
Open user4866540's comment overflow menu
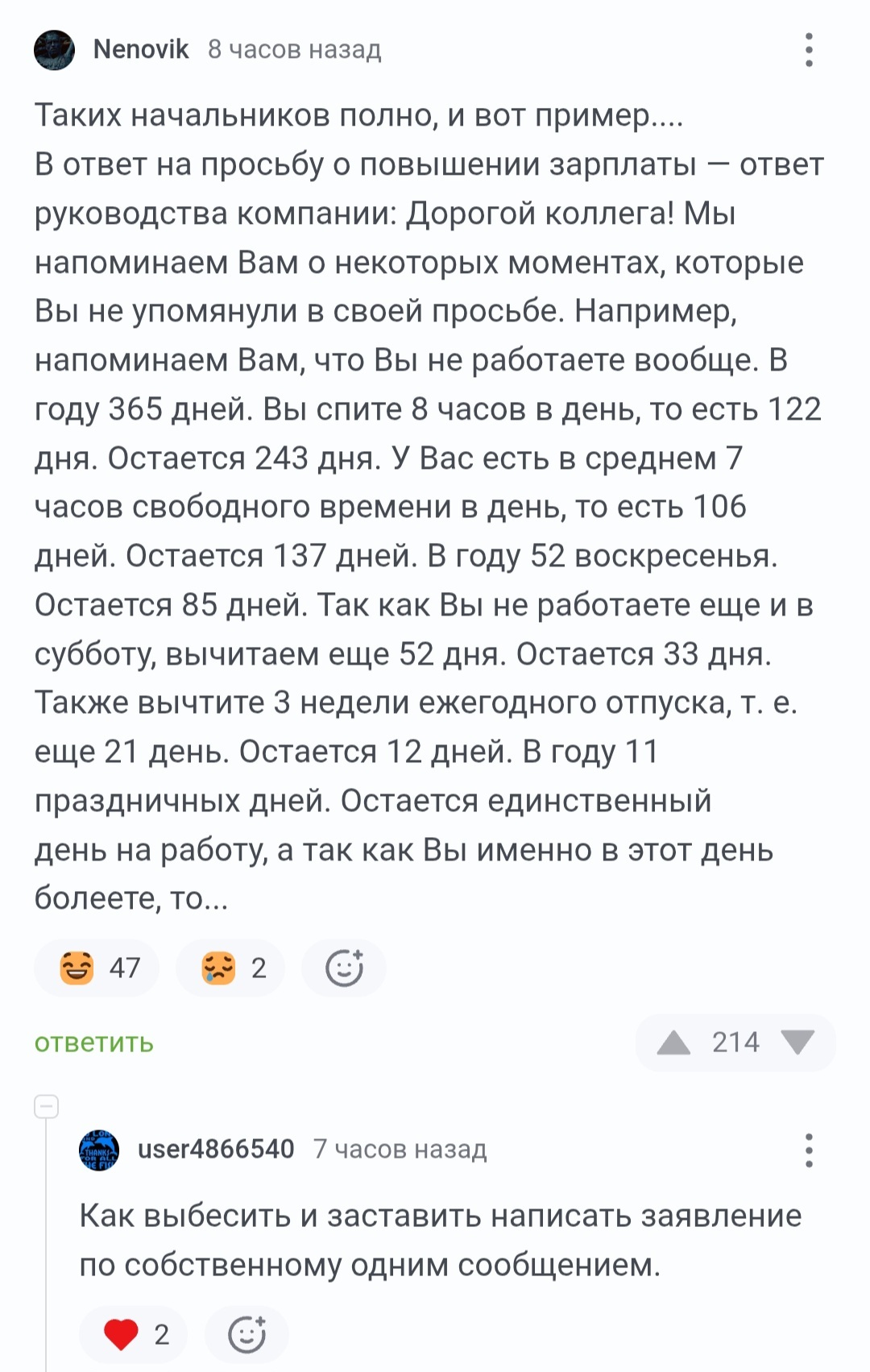click(809, 1150)
